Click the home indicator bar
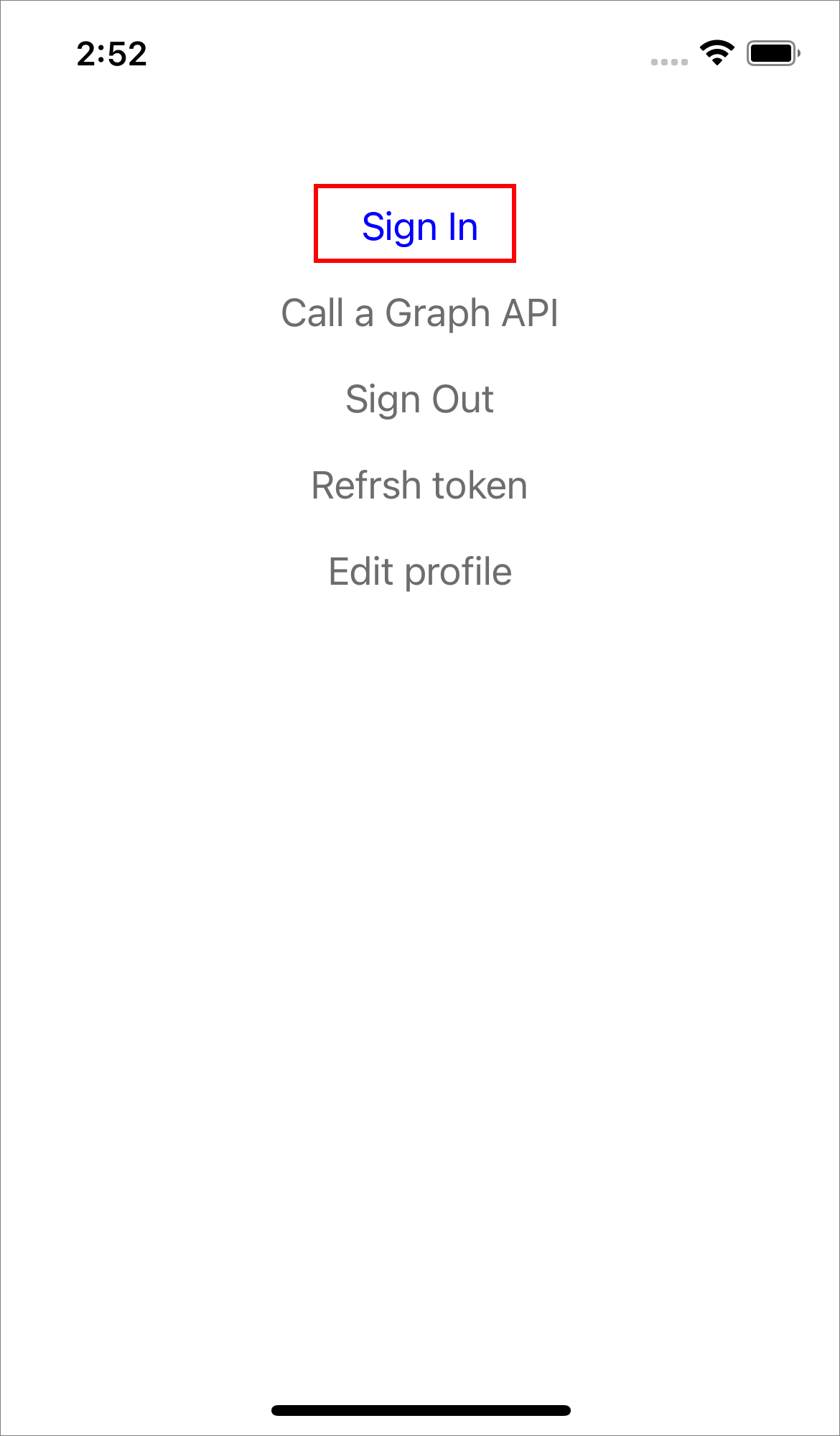The image size is (840, 1436). click(x=420, y=1404)
